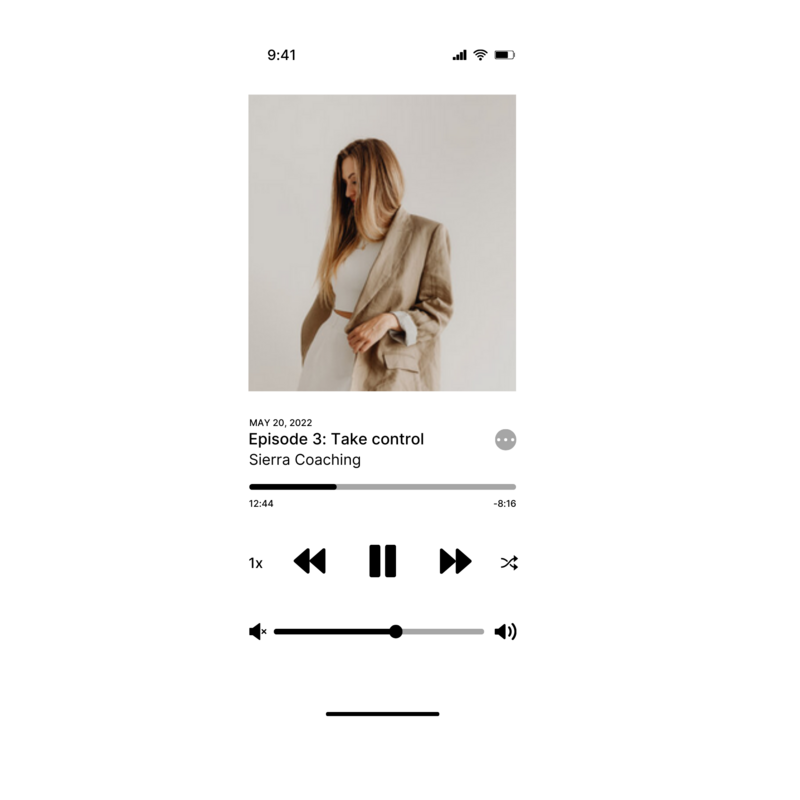Raise volume with the loud speaker icon
Screen dimensions: 800x800
coord(506,631)
